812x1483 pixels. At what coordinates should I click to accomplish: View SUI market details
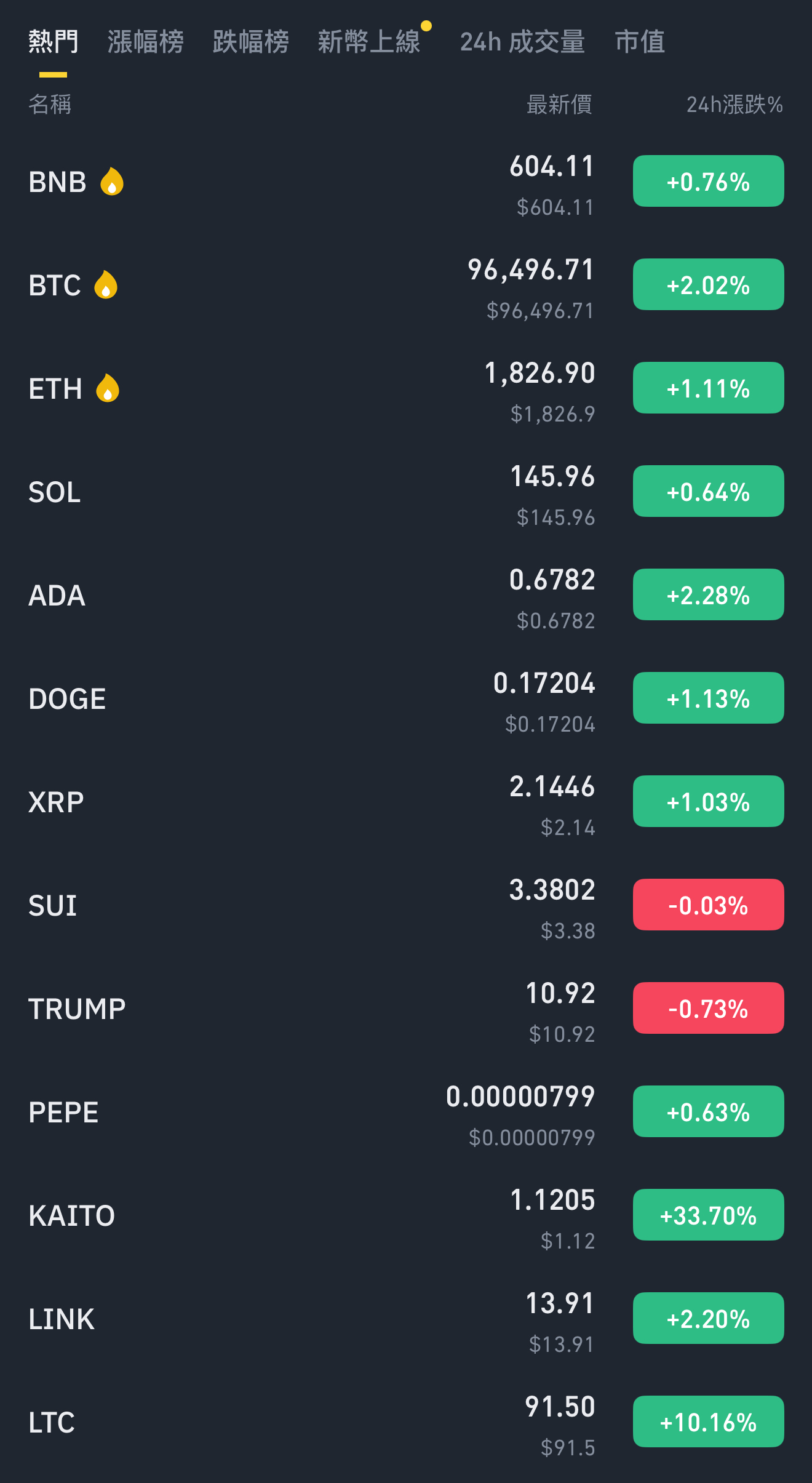click(x=406, y=906)
